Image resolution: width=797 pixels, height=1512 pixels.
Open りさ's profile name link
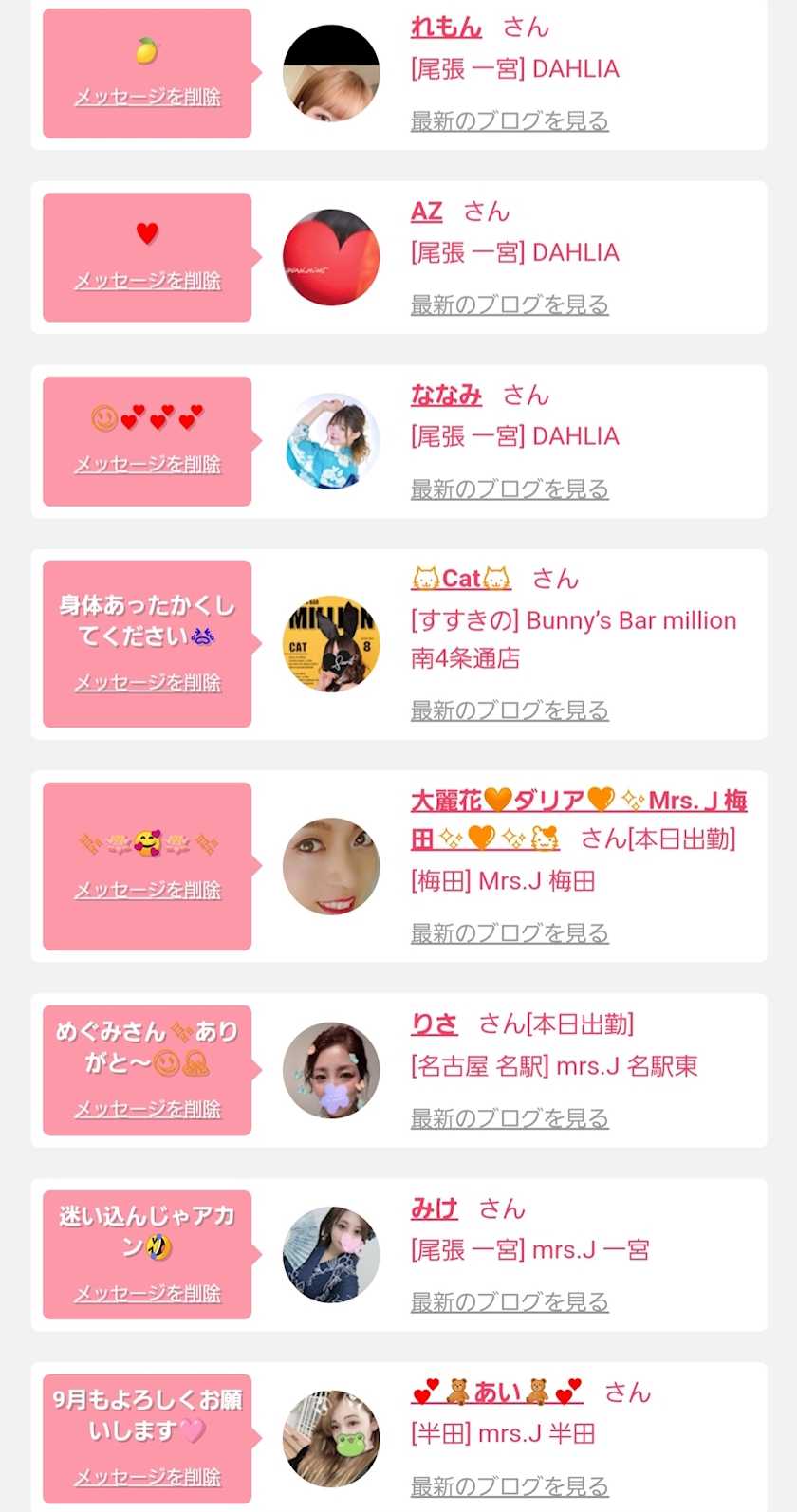pos(434,1024)
